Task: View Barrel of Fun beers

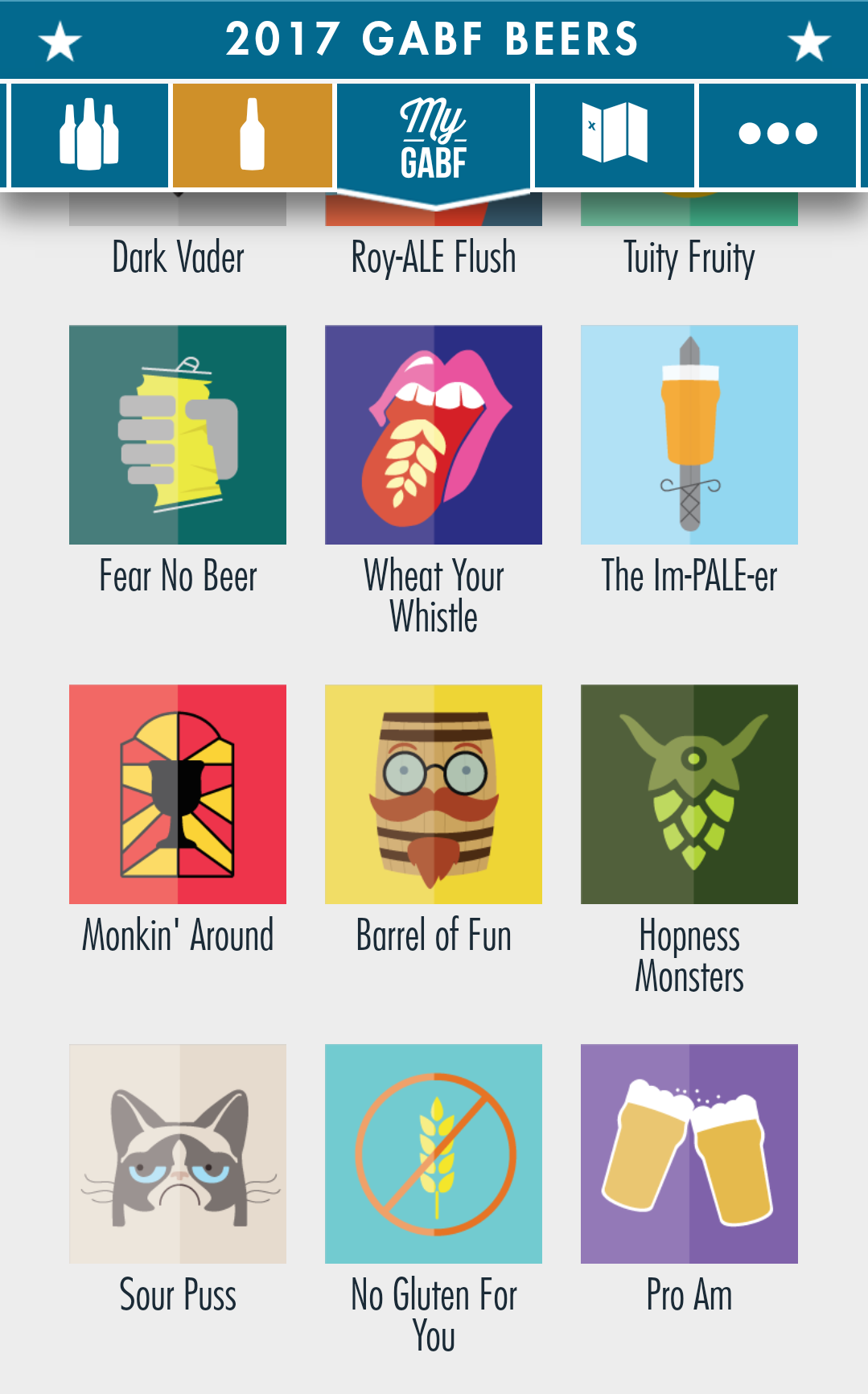Action: (x=434, y=794)
